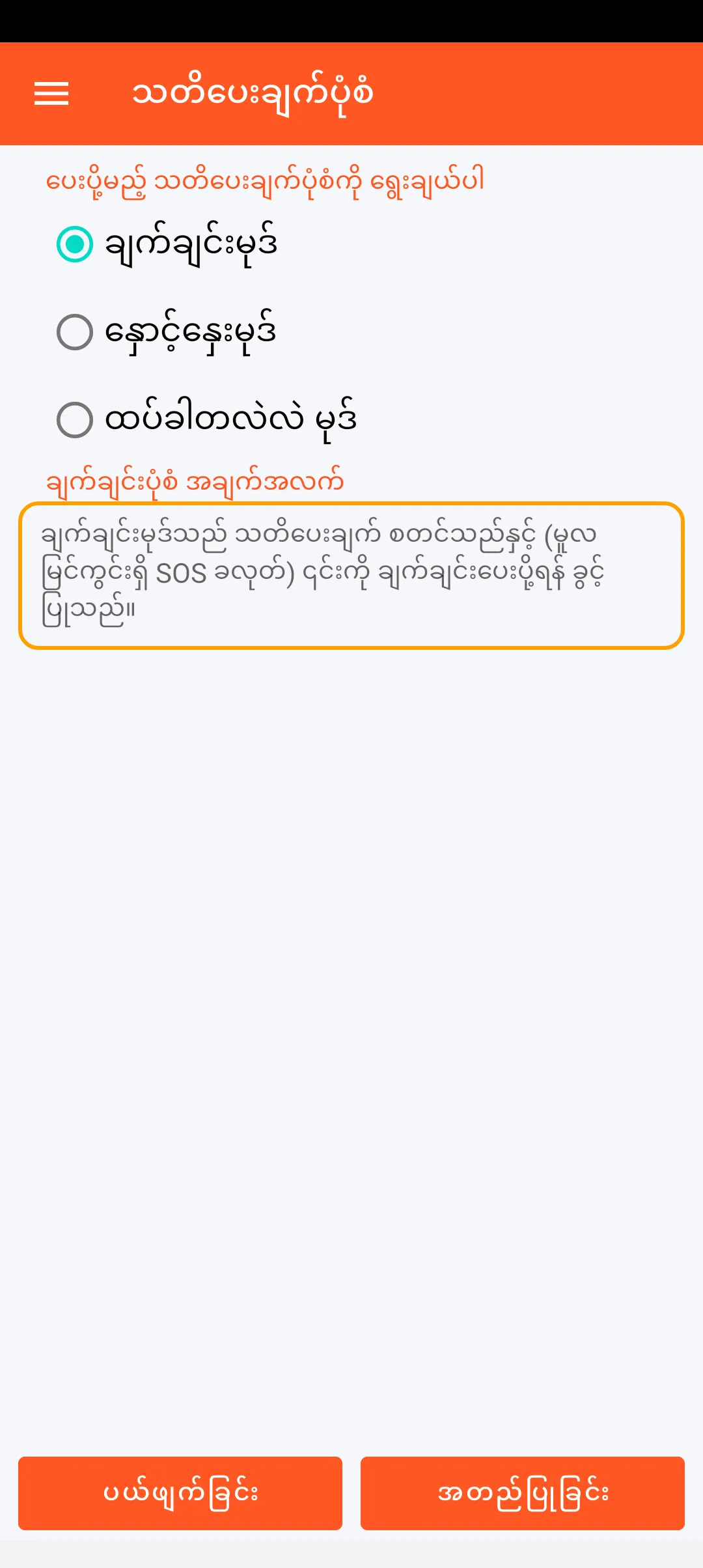Pick the ထပ်ခါတလဲလဲ မုဒ် radio option
Image resolution: width=703 pixels, height=1568 pixels.
[75, 419]
